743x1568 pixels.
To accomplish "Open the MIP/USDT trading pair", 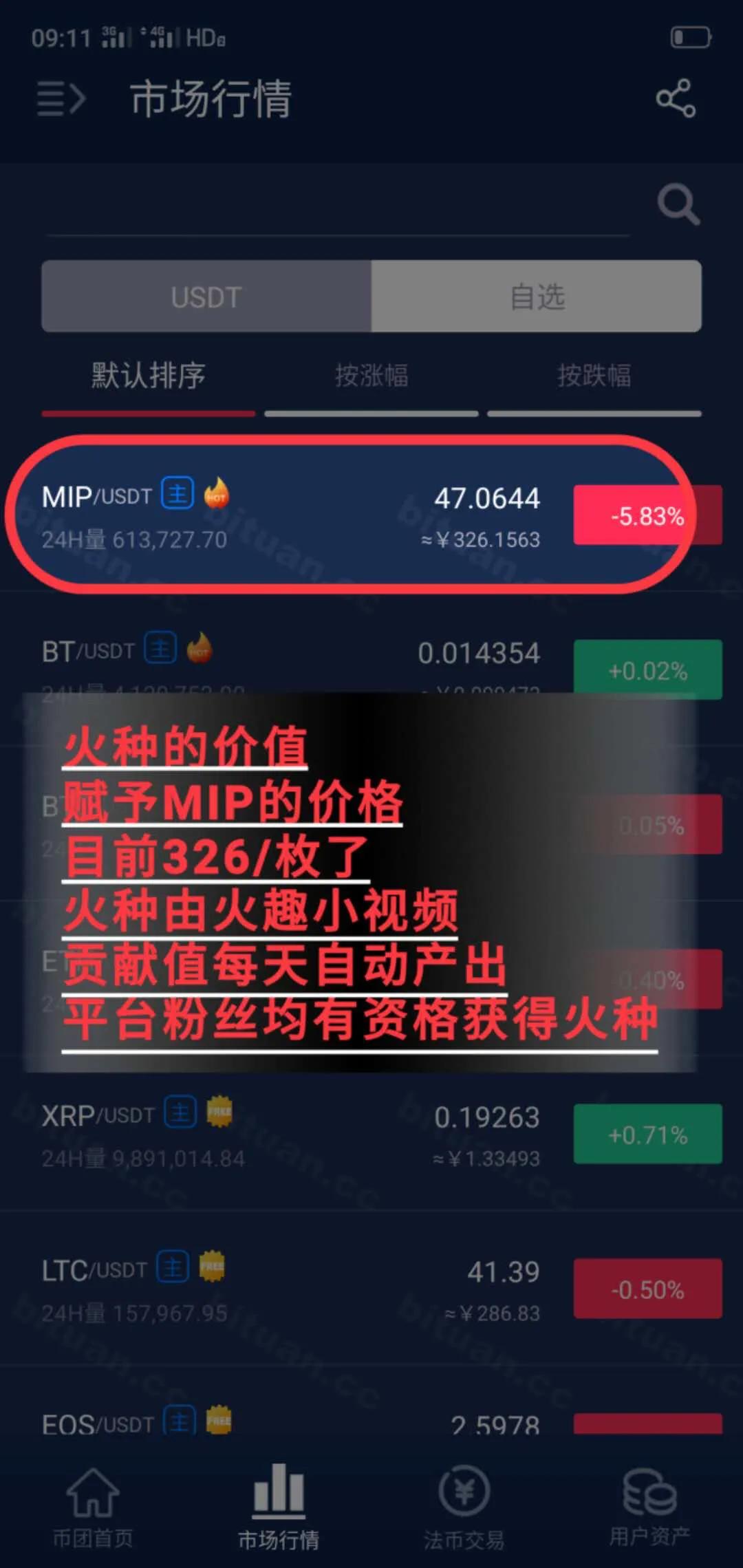I will [371, 515].
